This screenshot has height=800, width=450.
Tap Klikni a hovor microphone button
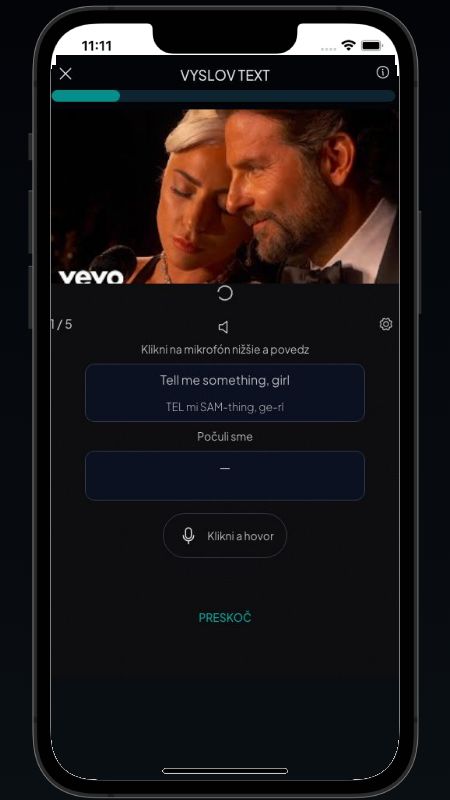225,536
